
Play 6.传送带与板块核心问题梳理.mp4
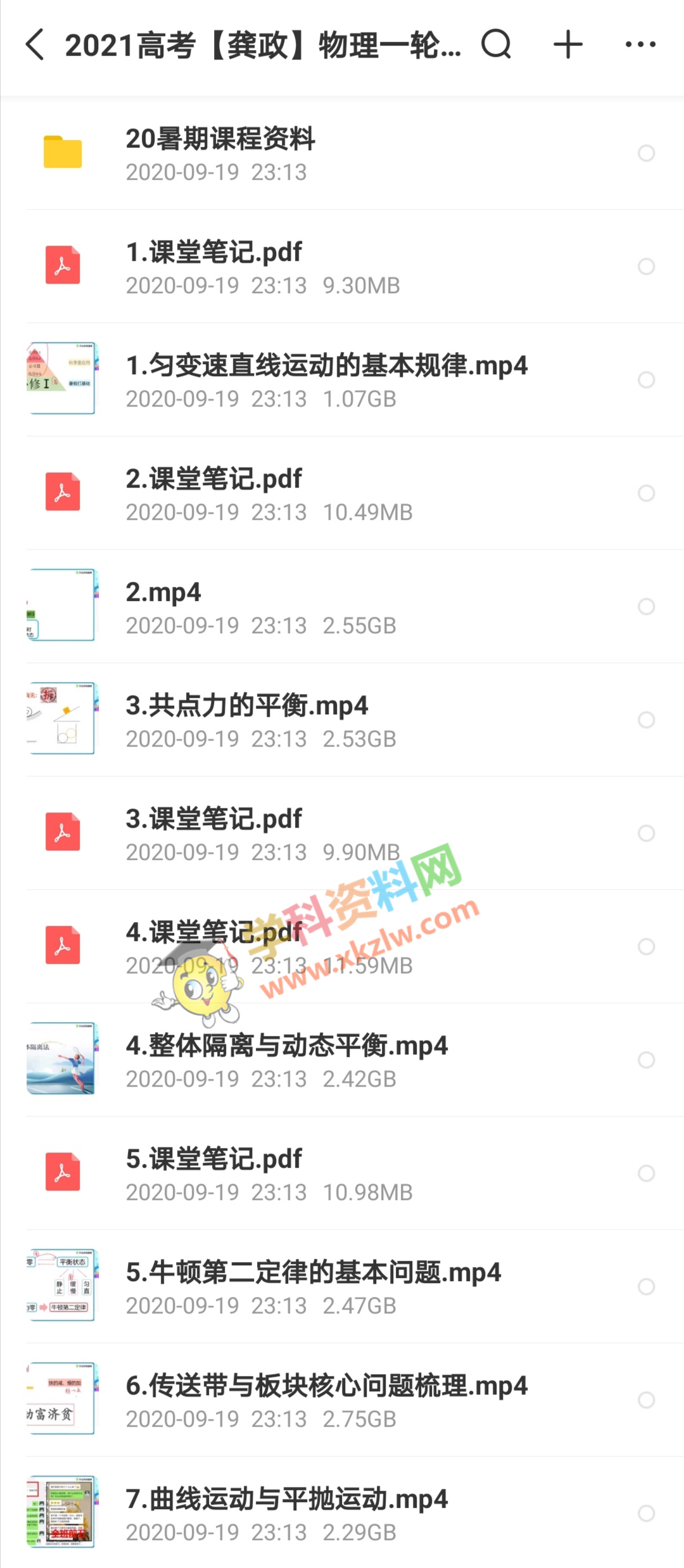[326, 1400]
